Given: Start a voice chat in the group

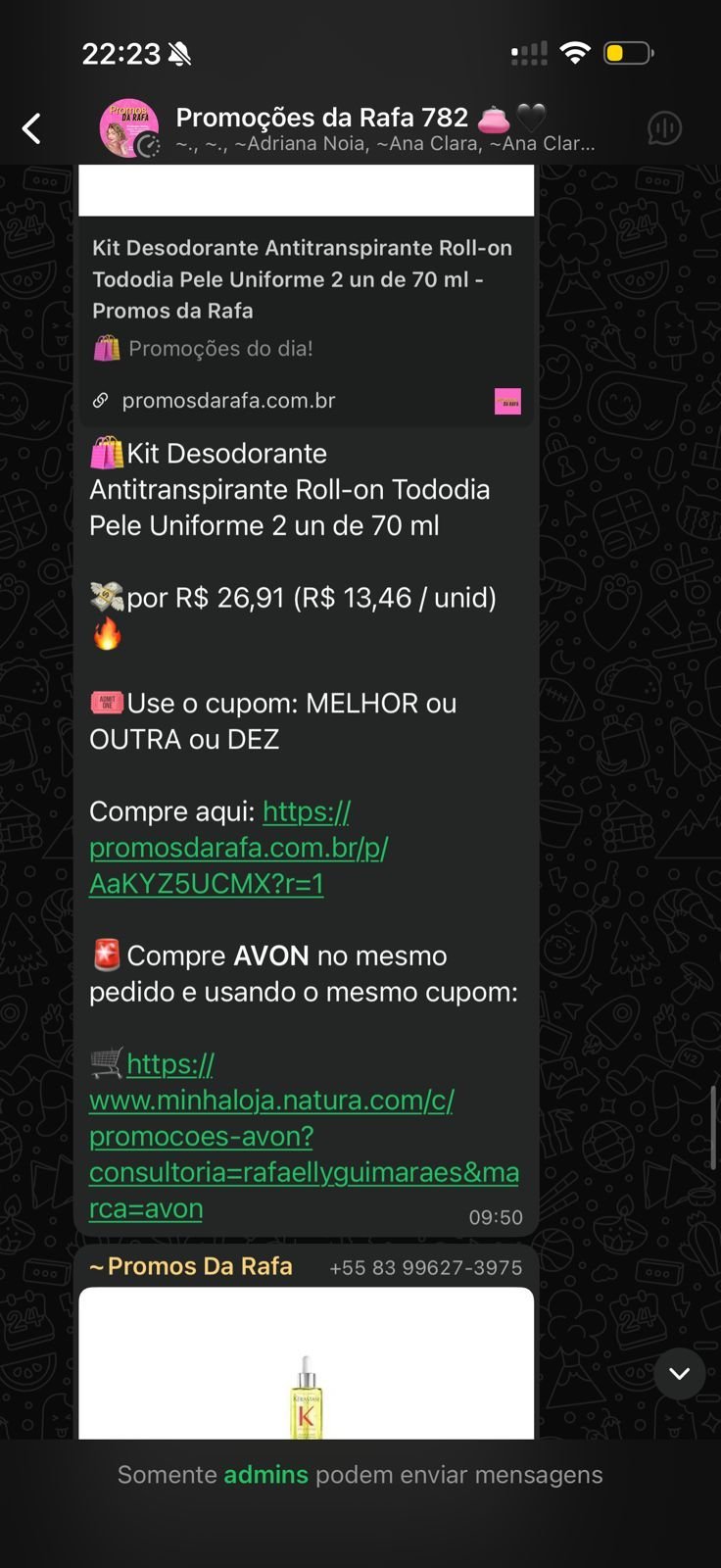Looking at the screenshot, I should click(x=664, y=128).
